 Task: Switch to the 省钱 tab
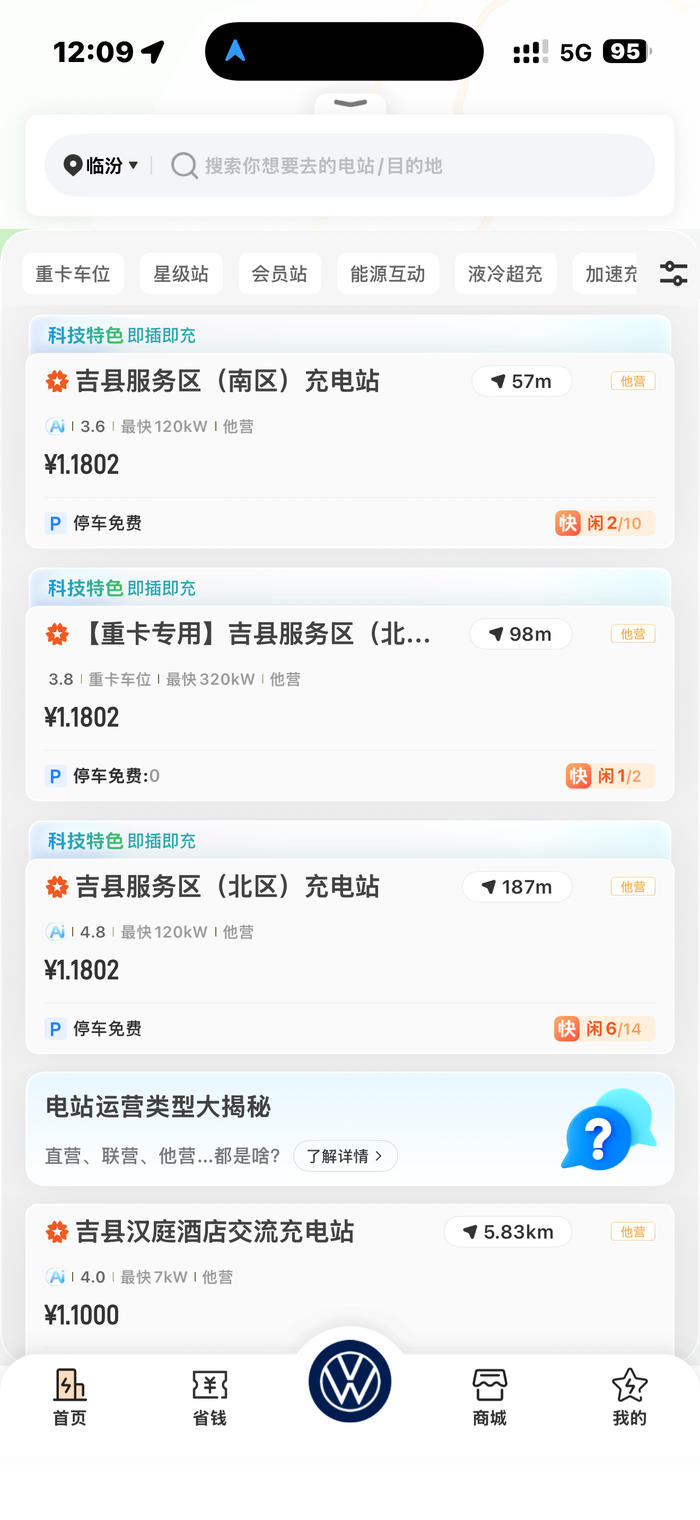[x=210, y=1397]
